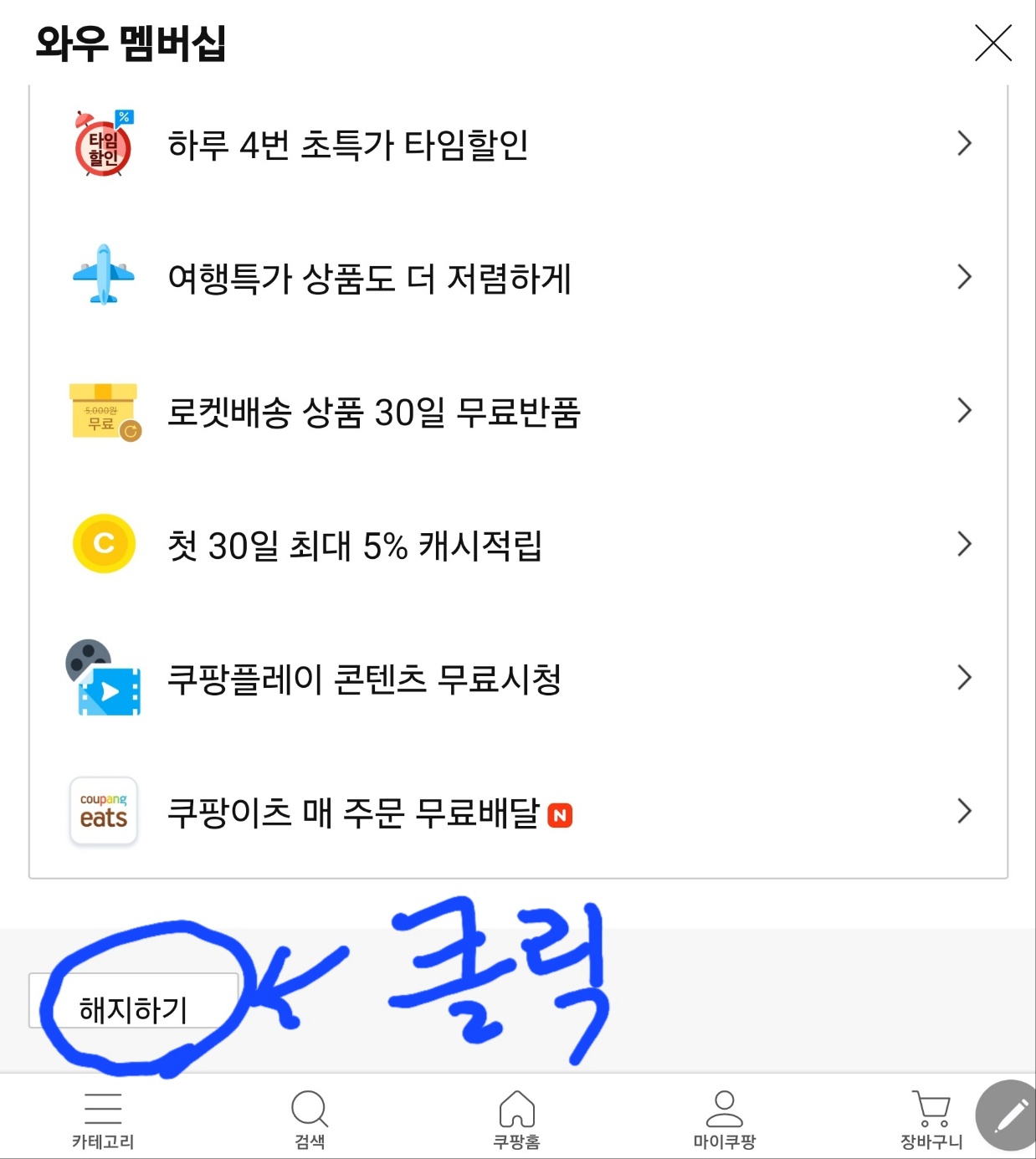This screenshot has height=1159, width=1036.
Task: Tap the free return box icon
Action: pos(103,410)
